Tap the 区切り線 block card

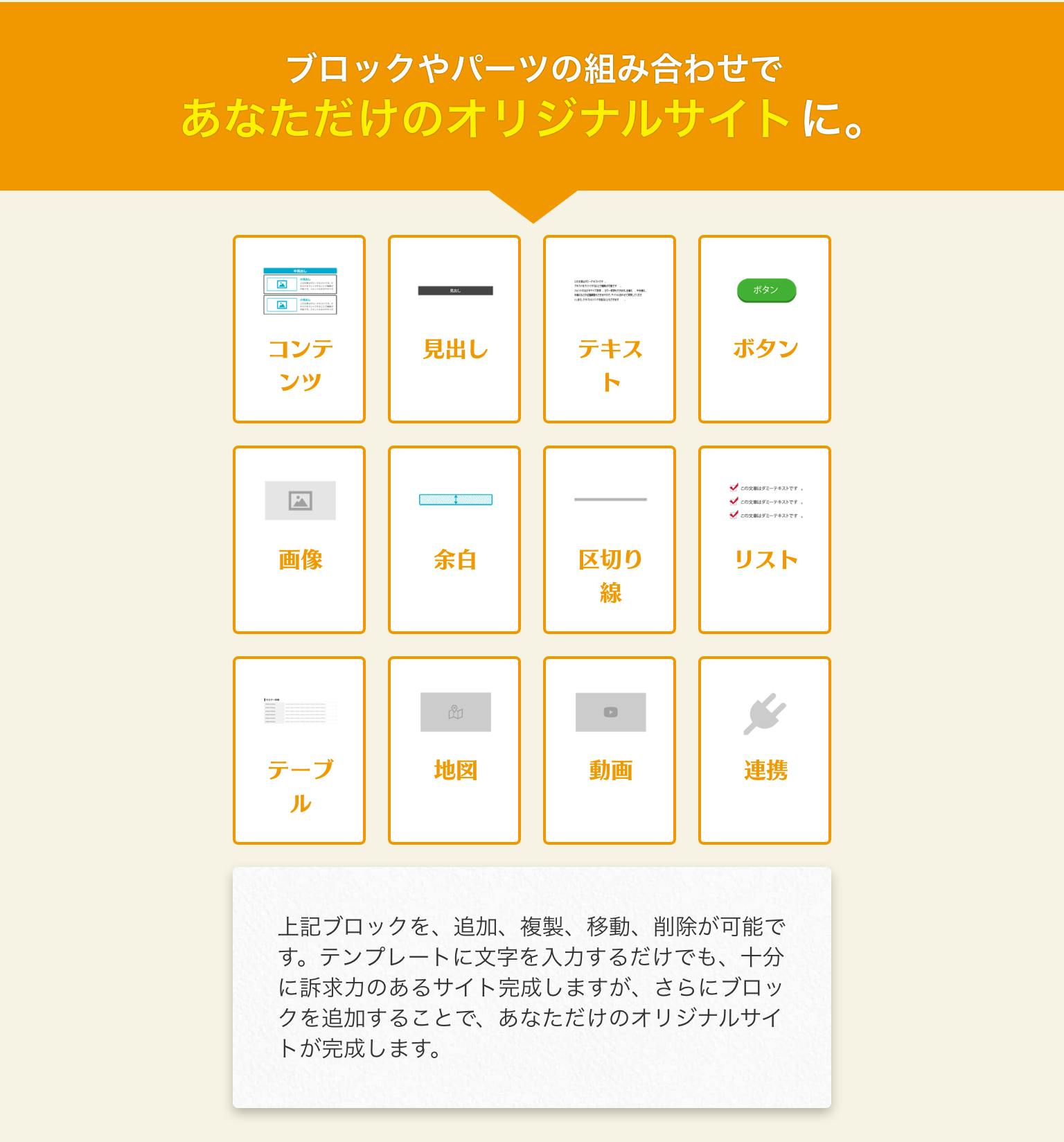coord(610,540)
